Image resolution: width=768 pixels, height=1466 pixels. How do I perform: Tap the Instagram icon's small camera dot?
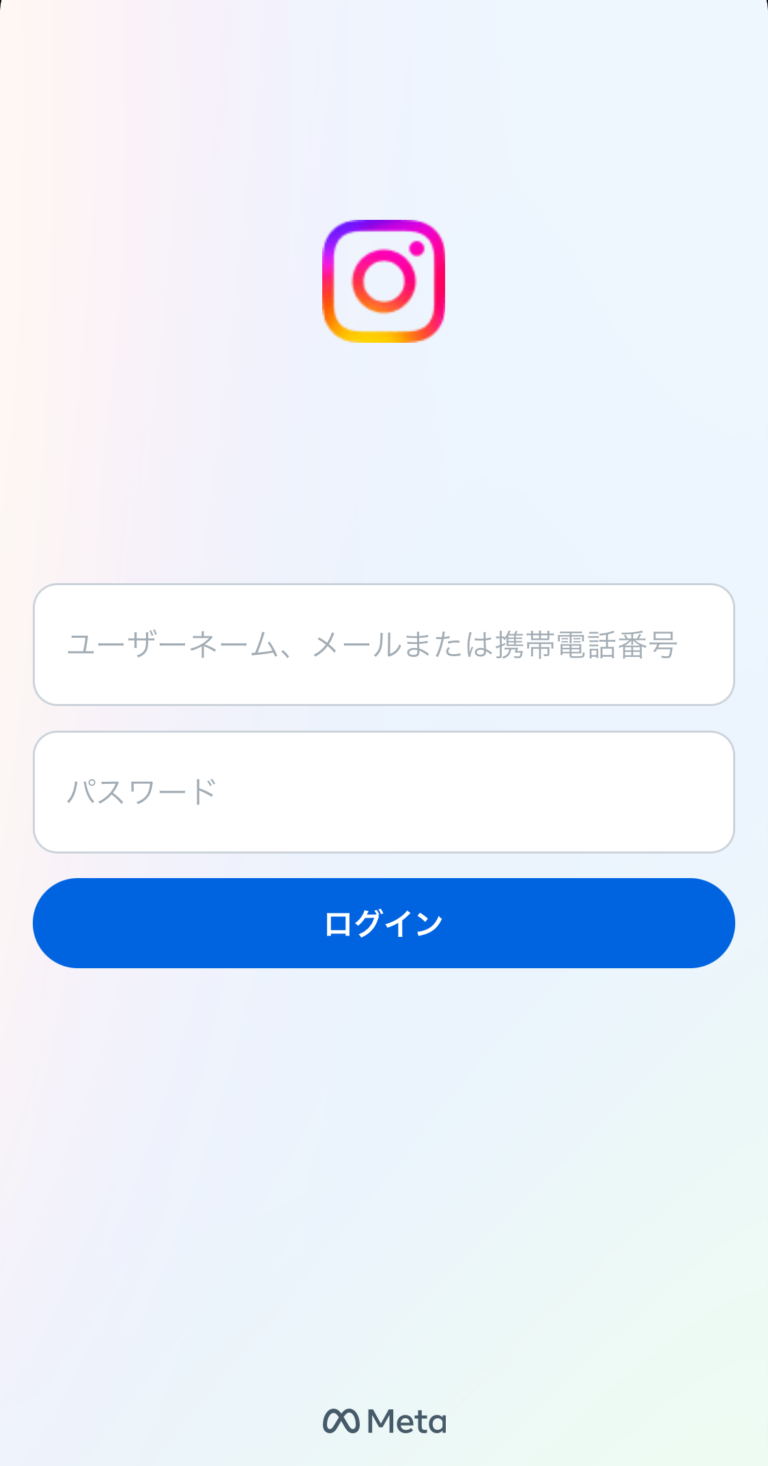coord(417,247)
